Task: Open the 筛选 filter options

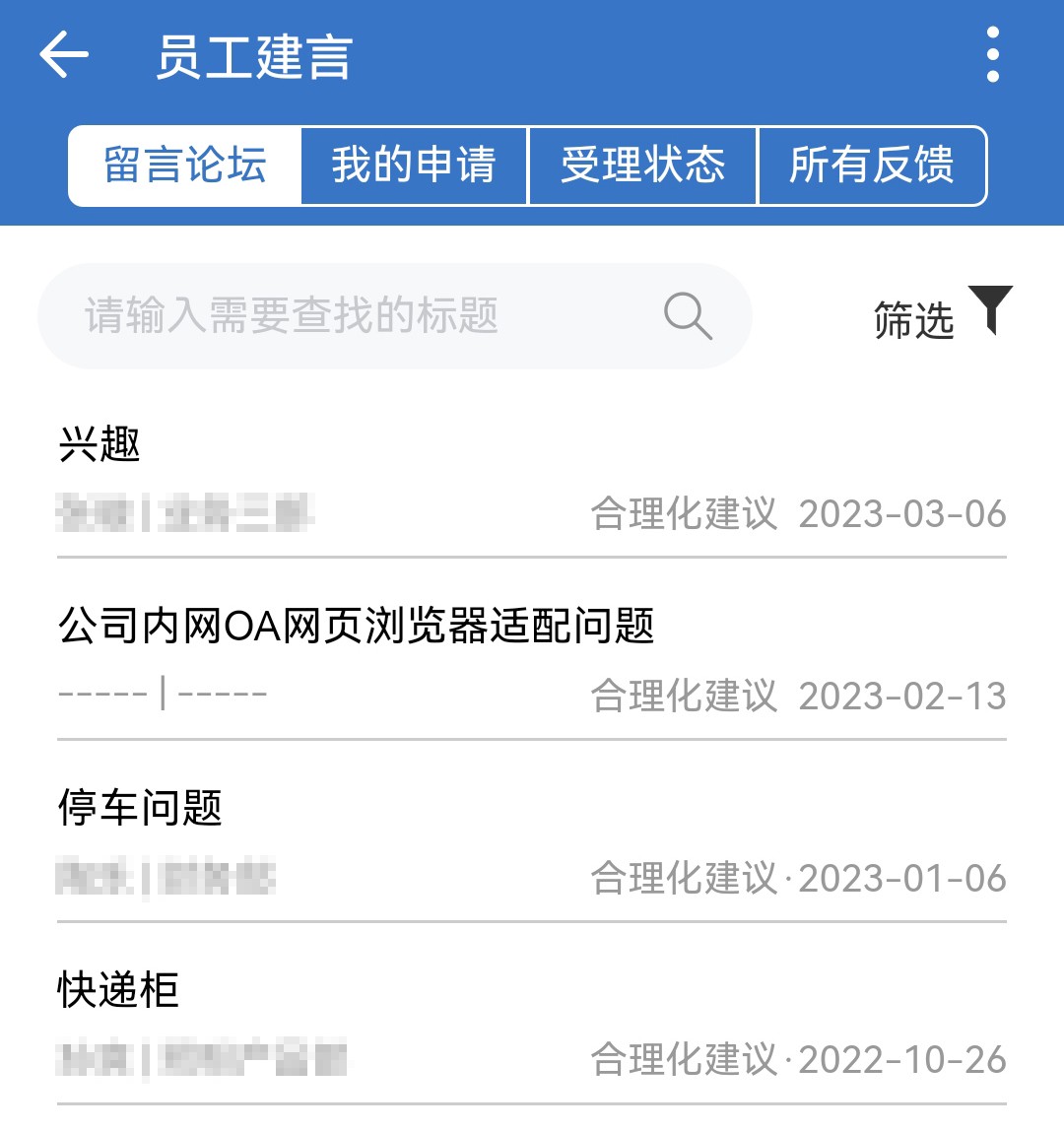Action: tap(911, 315)
